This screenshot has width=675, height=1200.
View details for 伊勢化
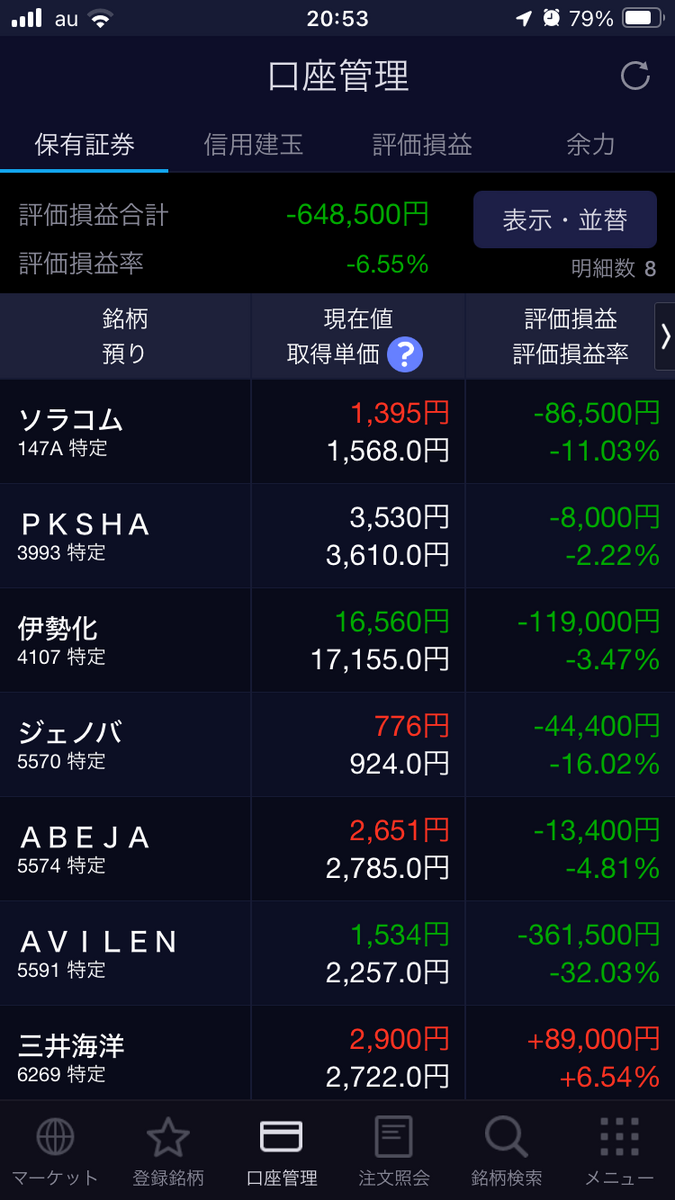click(337, 640)
